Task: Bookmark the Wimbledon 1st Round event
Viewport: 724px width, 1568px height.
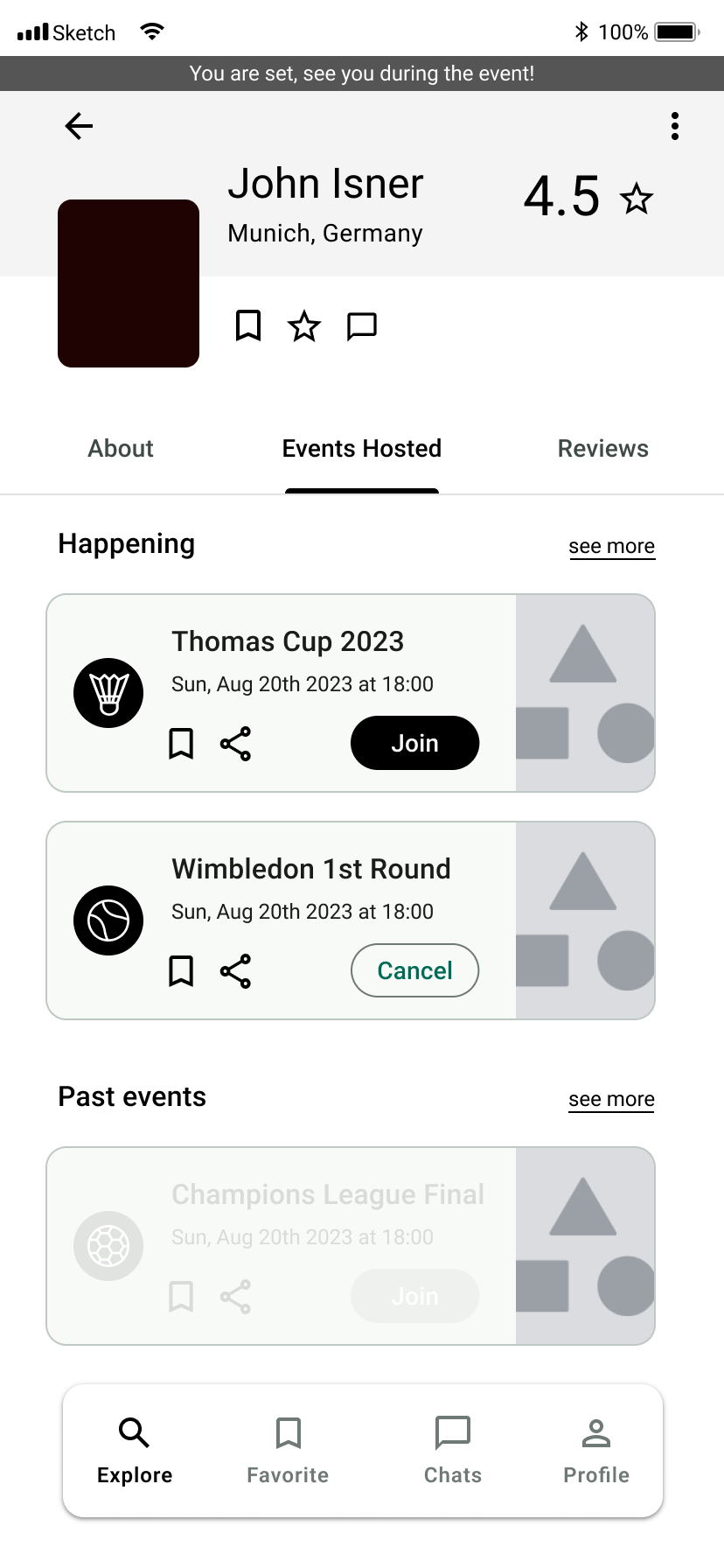Action: coord(181,971)
